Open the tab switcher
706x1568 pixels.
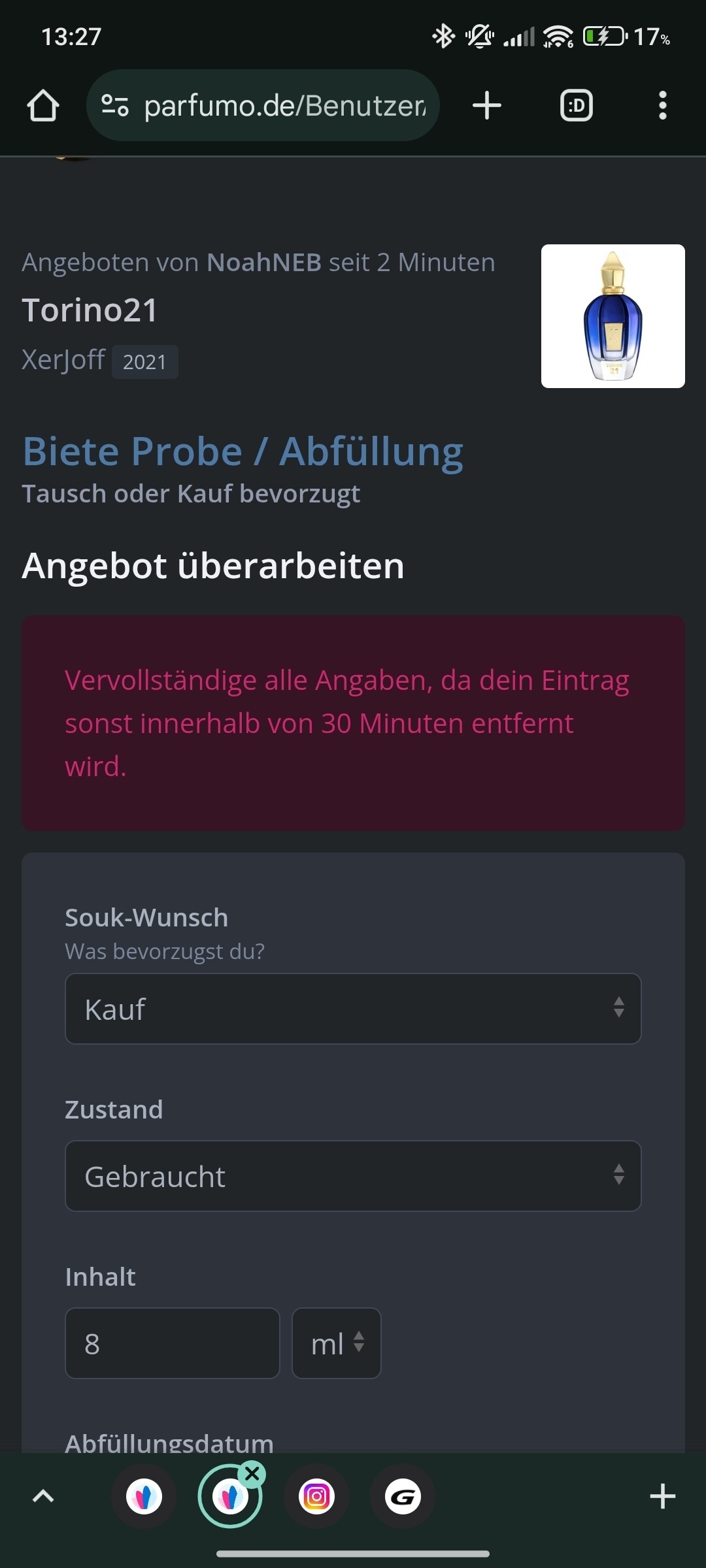click(x=577, y=105)
